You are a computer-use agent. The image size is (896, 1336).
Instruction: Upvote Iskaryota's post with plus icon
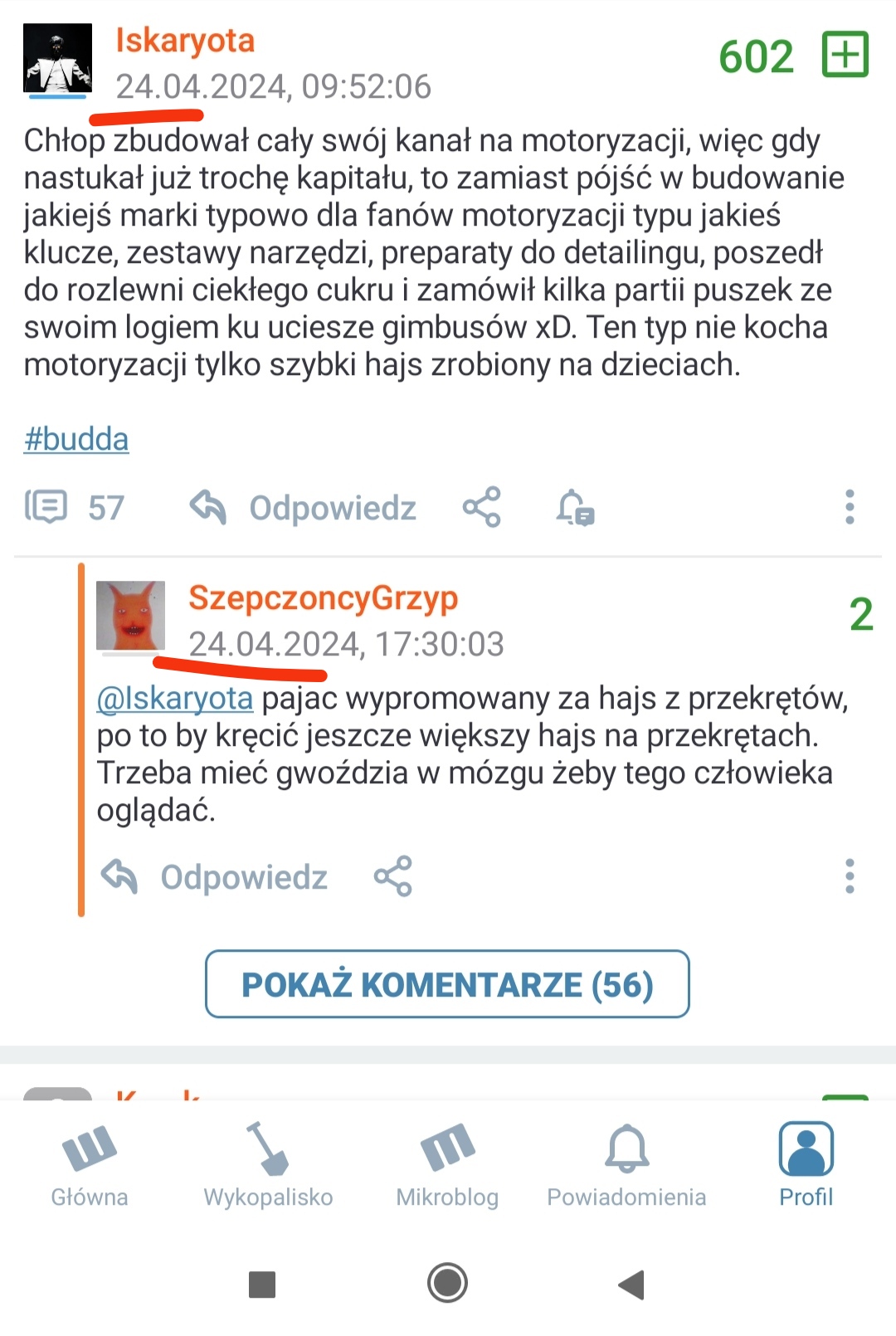(845, 55)
